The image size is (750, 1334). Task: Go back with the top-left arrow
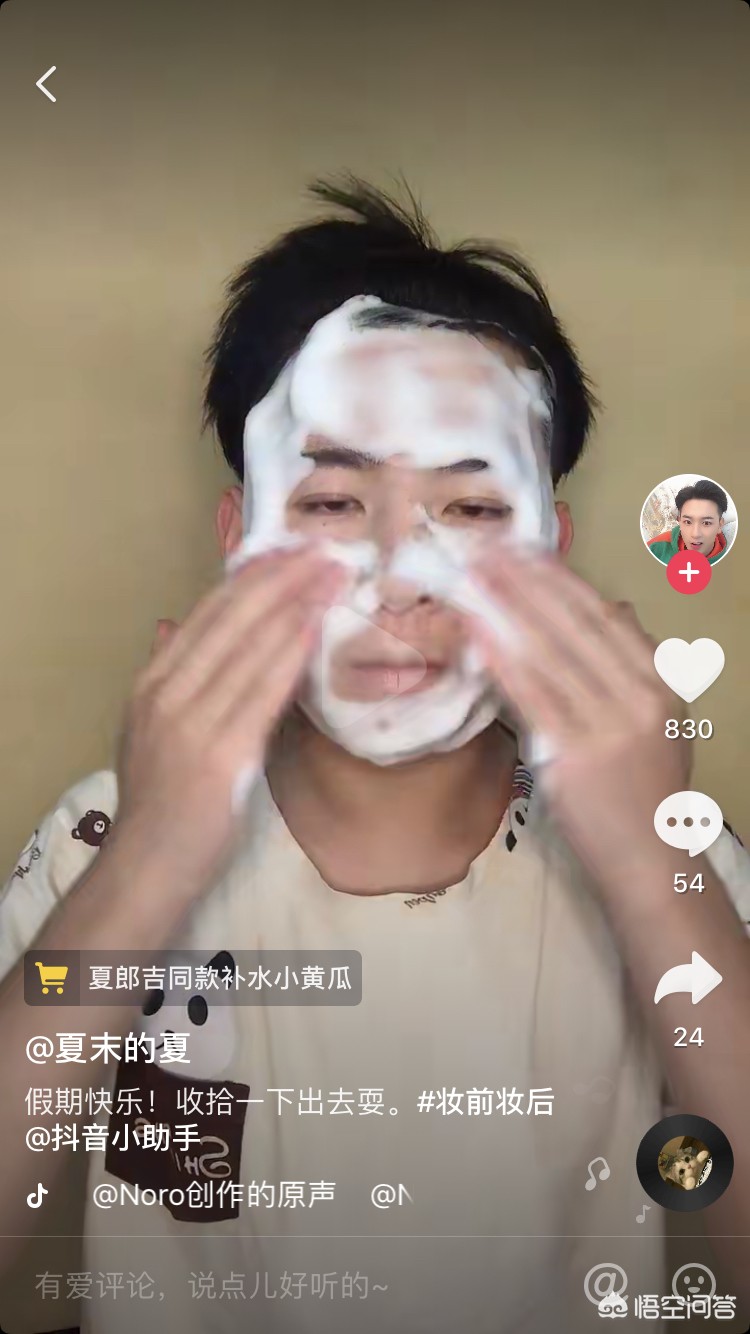[46, 85]
